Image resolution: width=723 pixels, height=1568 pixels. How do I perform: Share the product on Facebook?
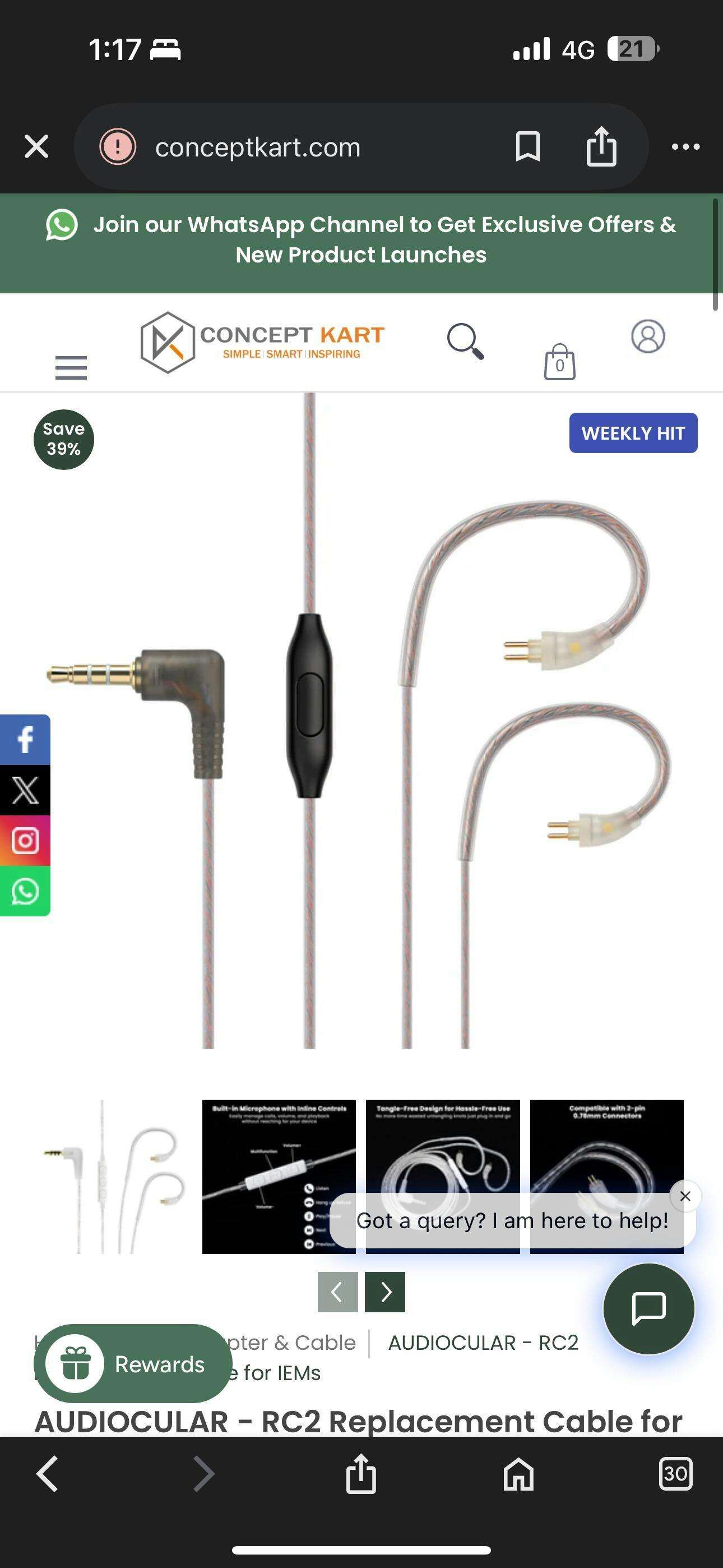(x=25, y=740)
